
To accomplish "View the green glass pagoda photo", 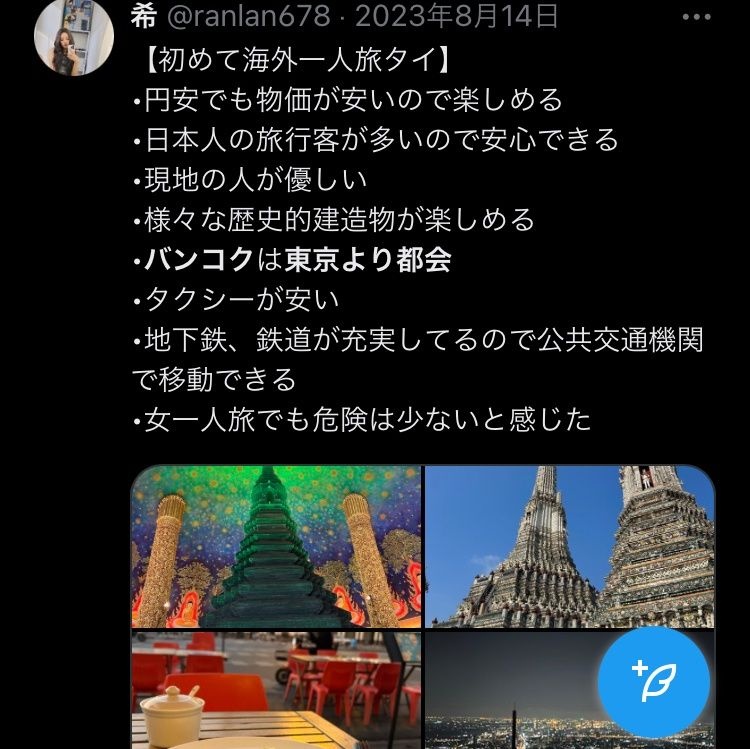I will [x=276, y=546].
